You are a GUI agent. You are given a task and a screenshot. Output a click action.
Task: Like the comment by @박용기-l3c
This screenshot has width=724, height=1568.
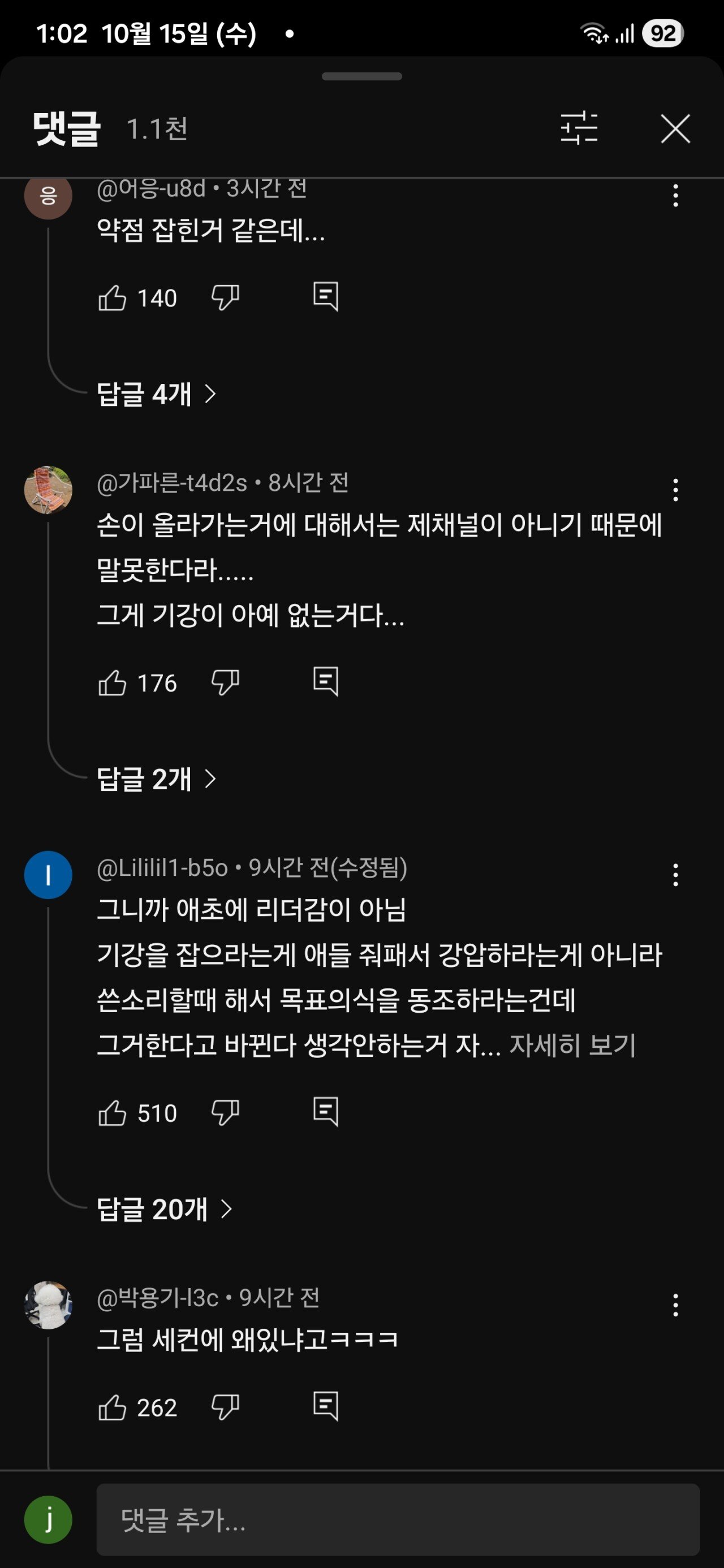(x=113, y=1408)
